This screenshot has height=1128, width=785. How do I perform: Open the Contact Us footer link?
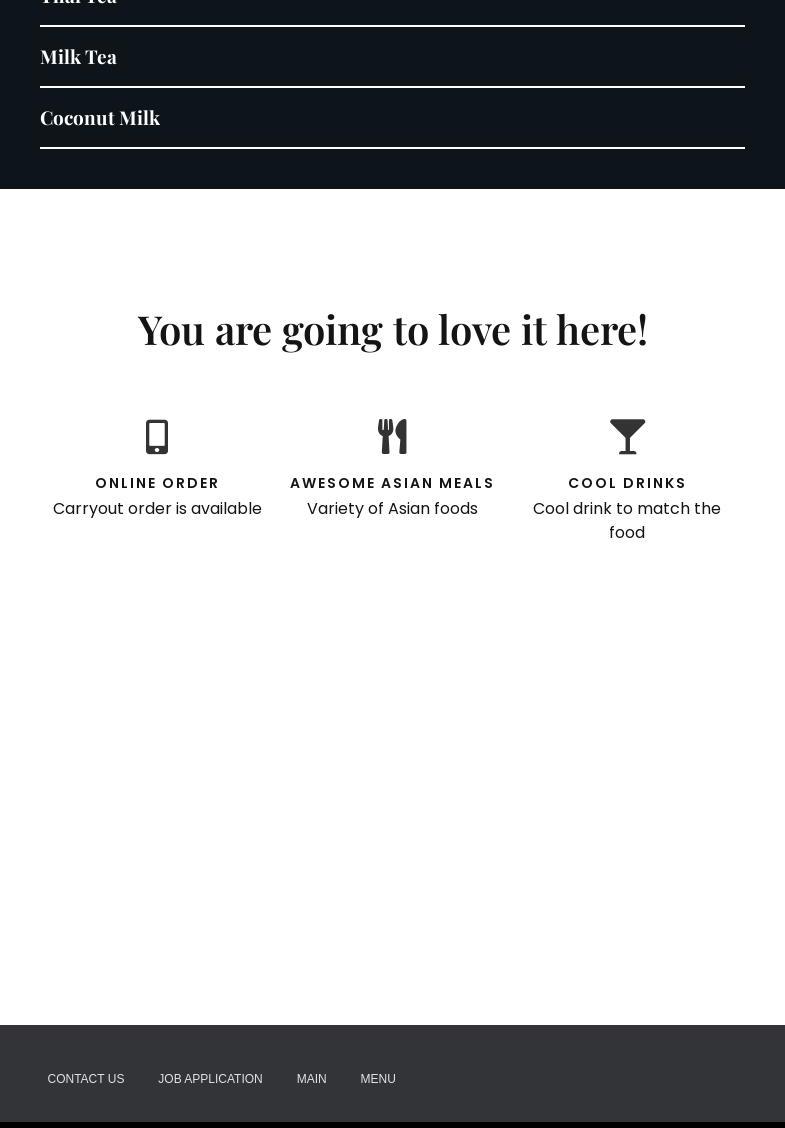coord(86,1079)
